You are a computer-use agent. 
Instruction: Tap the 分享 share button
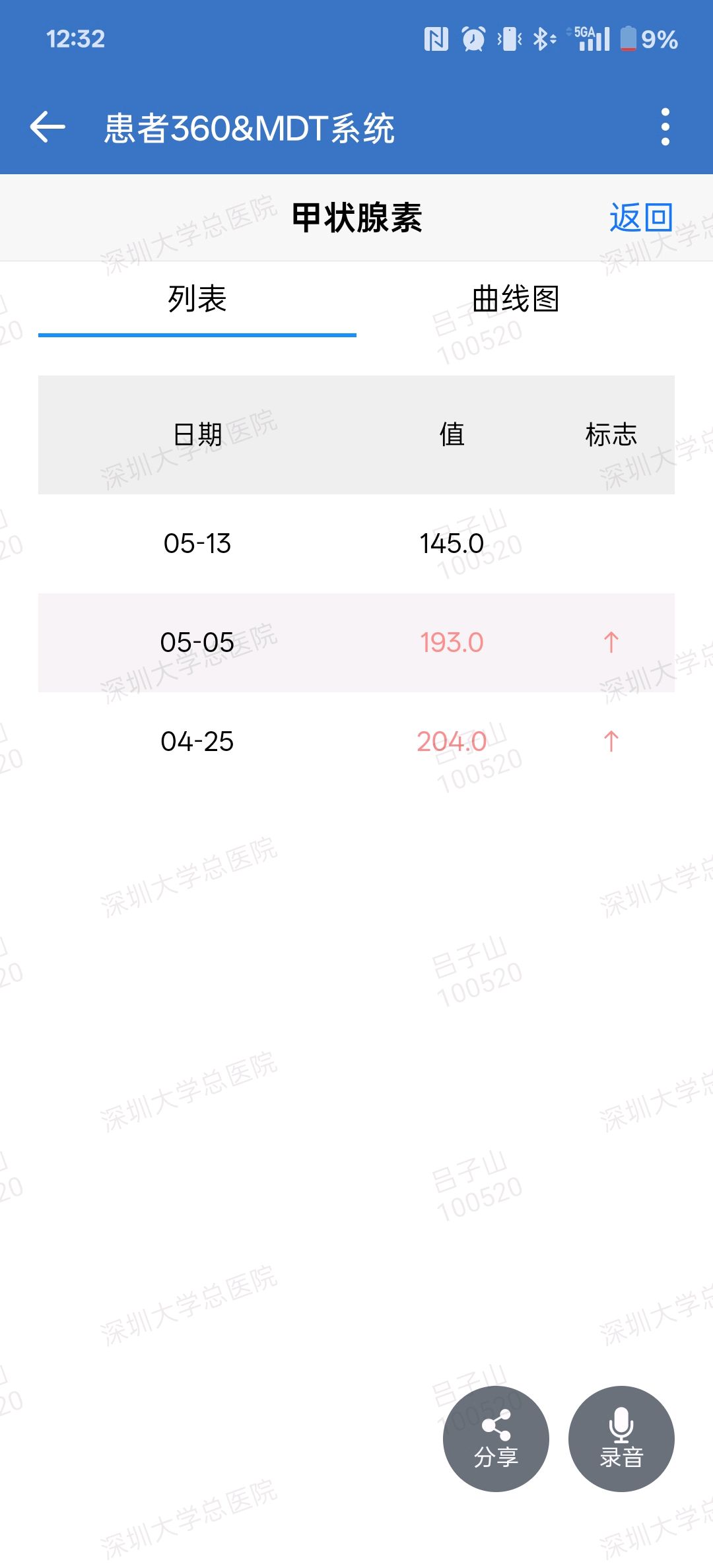point(496,1439)
